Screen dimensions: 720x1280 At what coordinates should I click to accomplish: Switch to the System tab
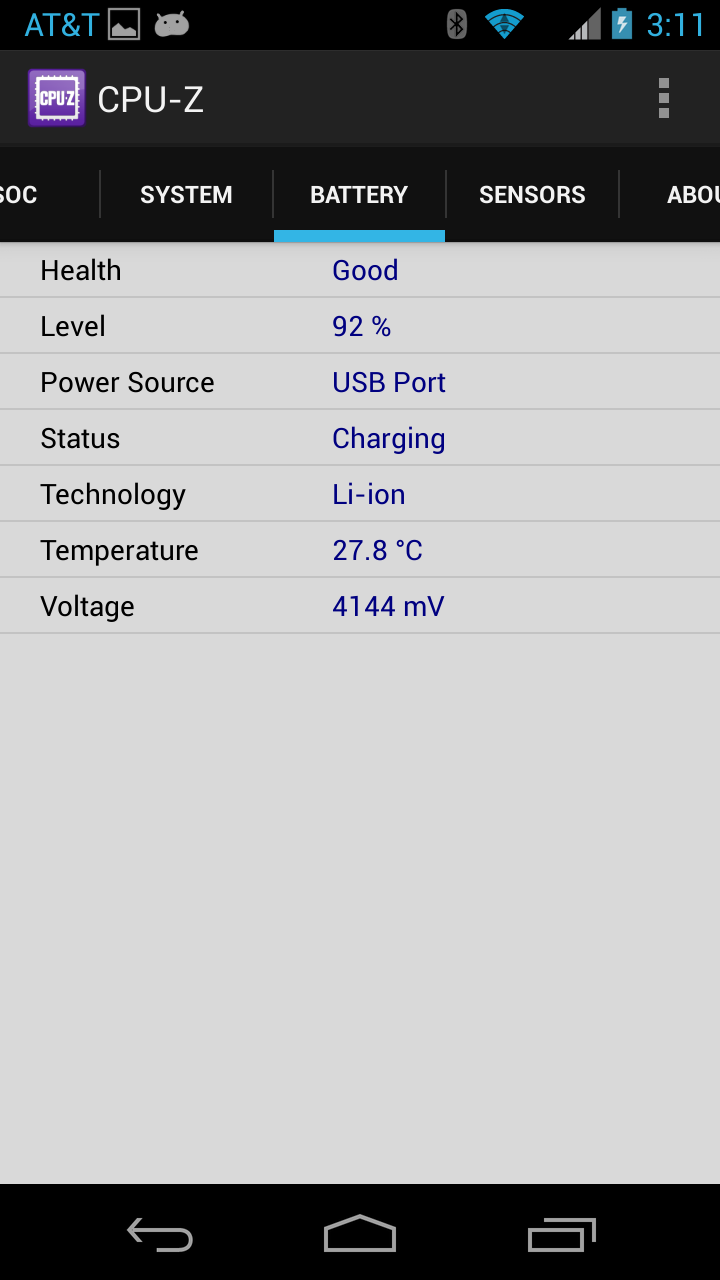pos(186,195)
